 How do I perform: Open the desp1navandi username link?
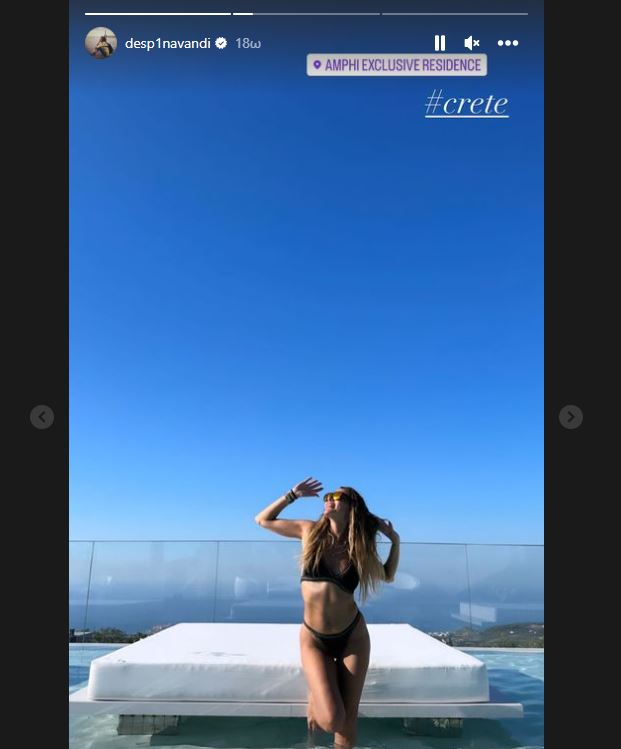[169, 43]
